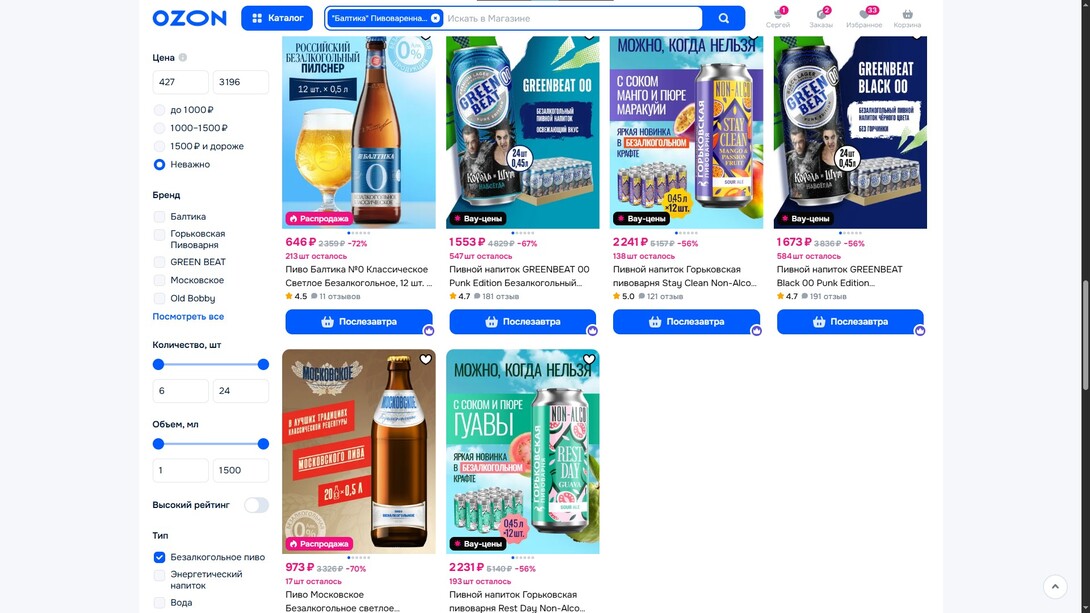
Task: Select price range до 1000 ₽
Action: coord(159,110)
